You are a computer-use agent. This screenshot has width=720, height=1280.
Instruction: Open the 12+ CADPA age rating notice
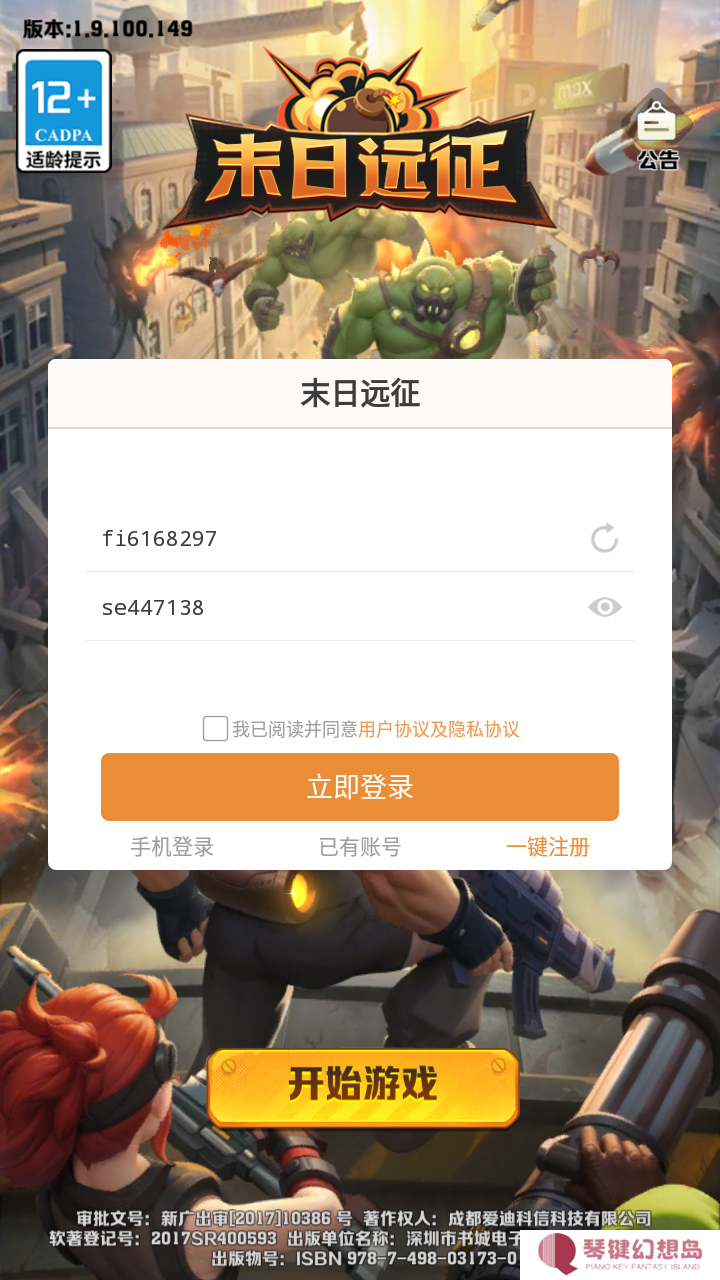coord(64,111)
